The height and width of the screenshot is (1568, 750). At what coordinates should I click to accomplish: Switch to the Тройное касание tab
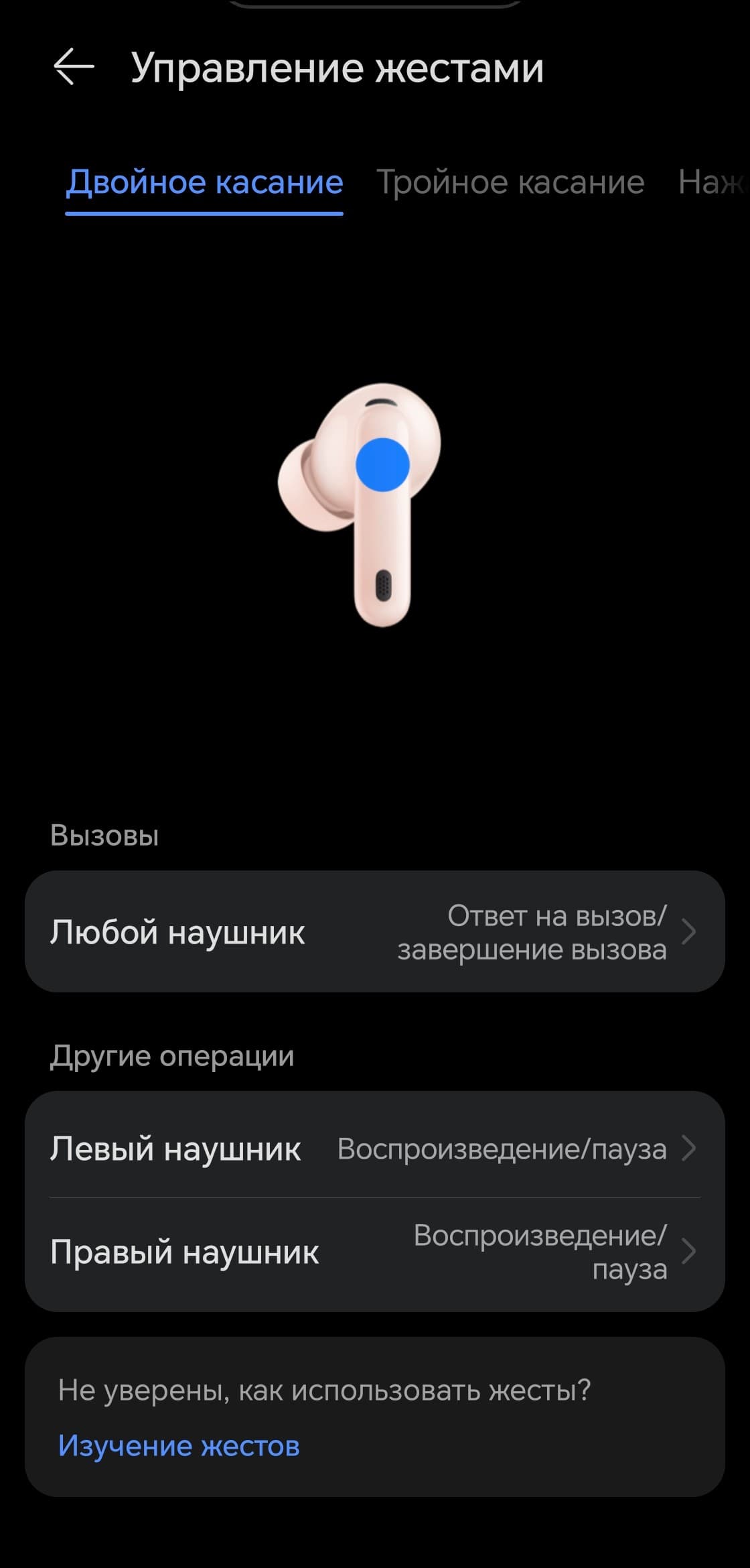pyautogui.click(x=510, y=182)
